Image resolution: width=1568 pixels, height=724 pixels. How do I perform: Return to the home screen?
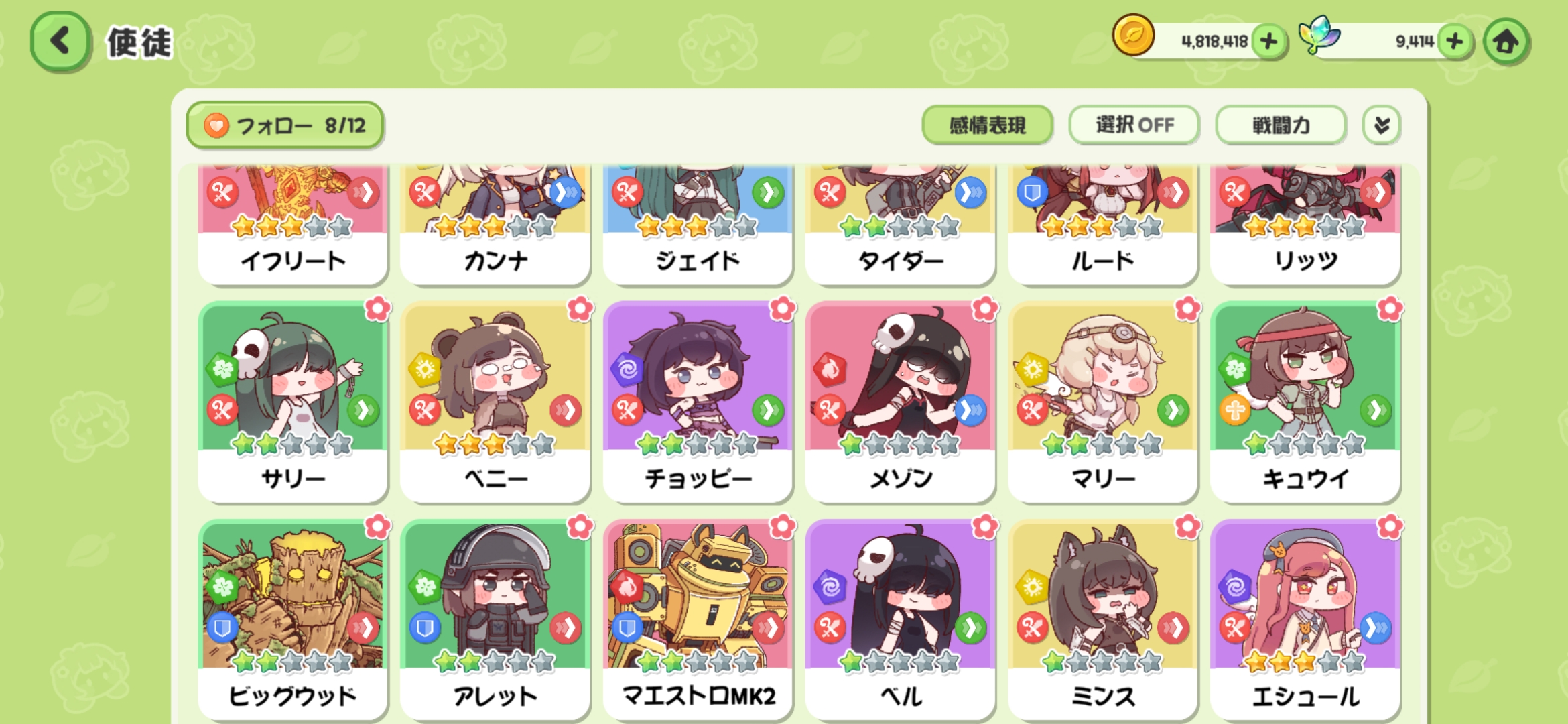coord(1506,42)
